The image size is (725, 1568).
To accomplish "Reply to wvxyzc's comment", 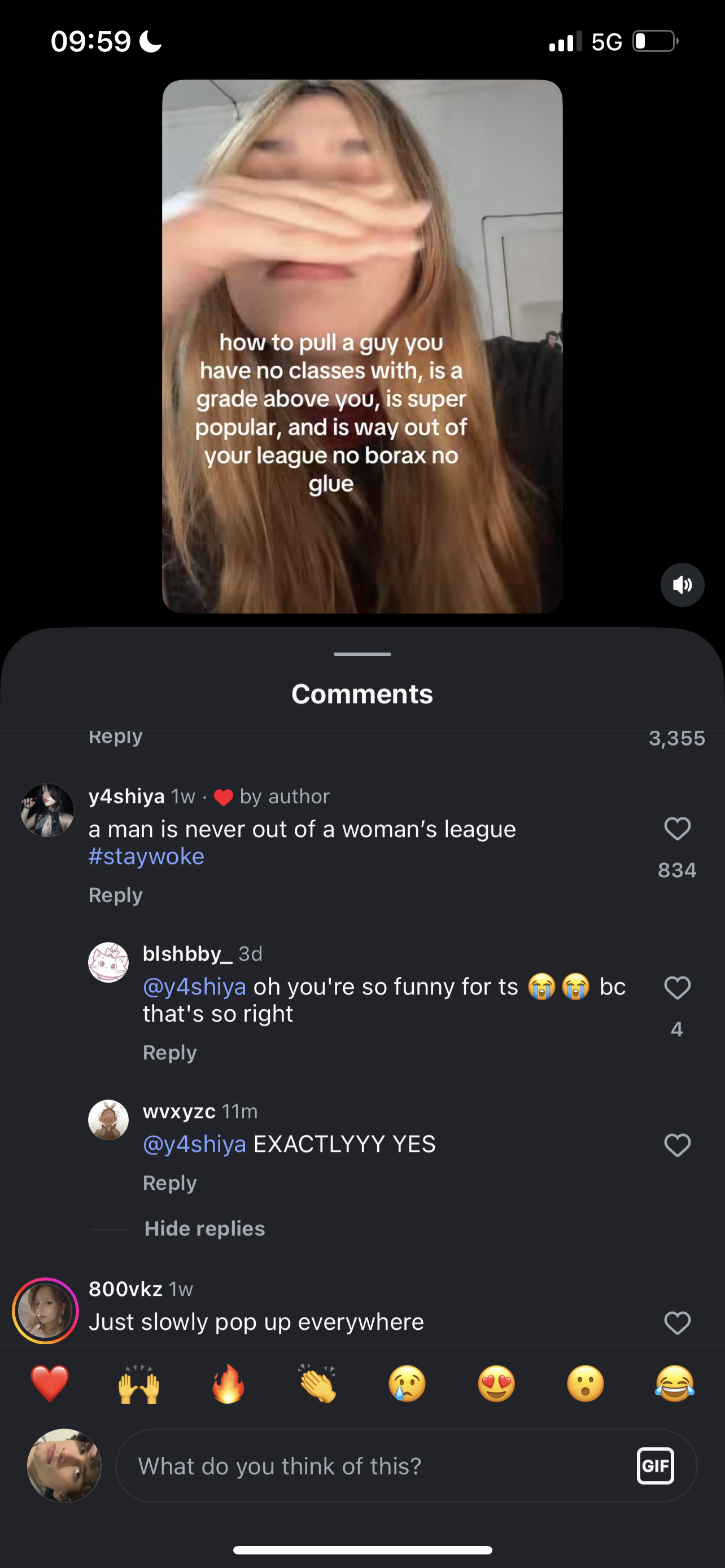I will pyautogui.click(x=170, y=1182).
